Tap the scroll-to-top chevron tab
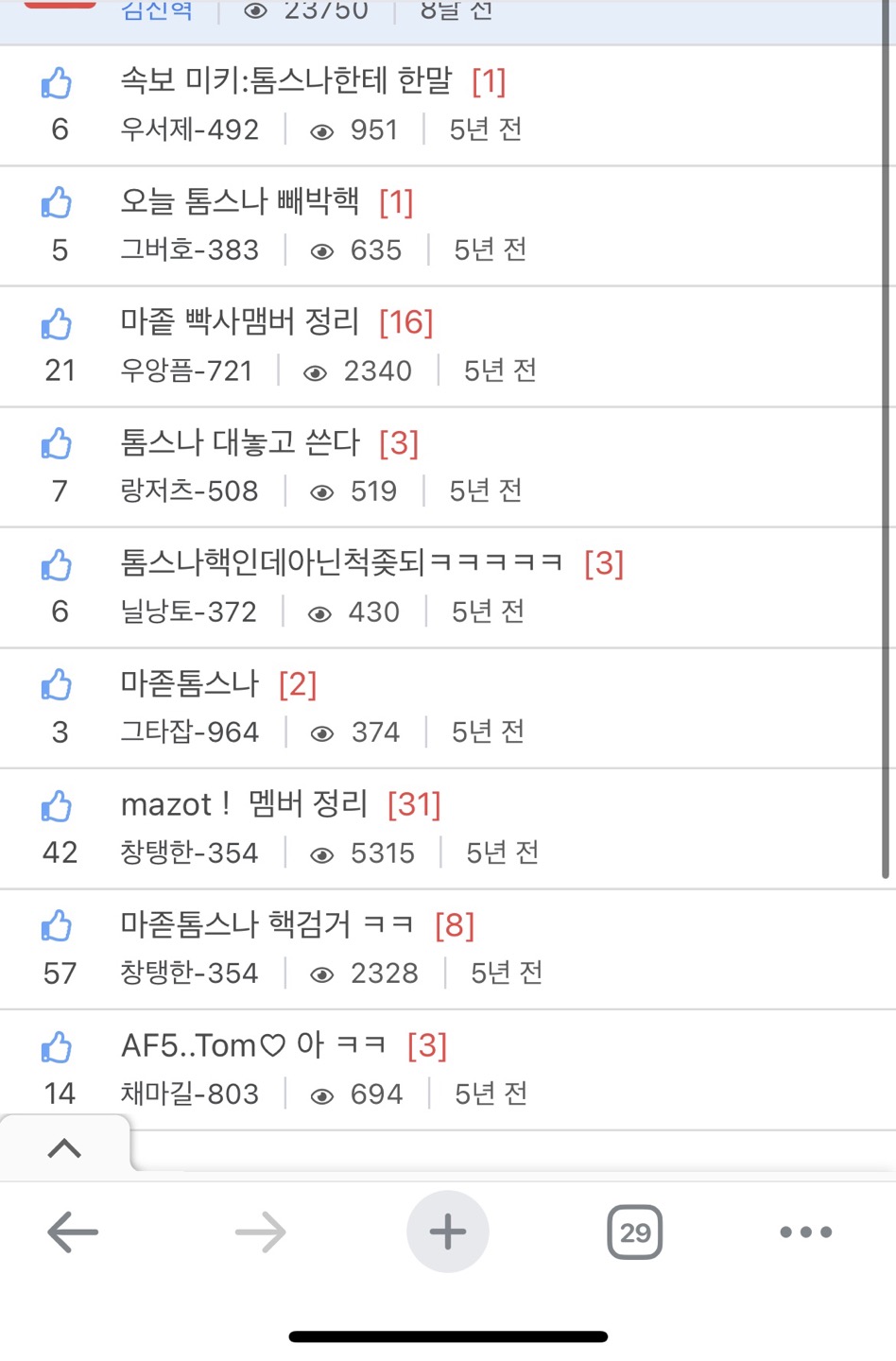The image size is (896, 1361). 64,1148
